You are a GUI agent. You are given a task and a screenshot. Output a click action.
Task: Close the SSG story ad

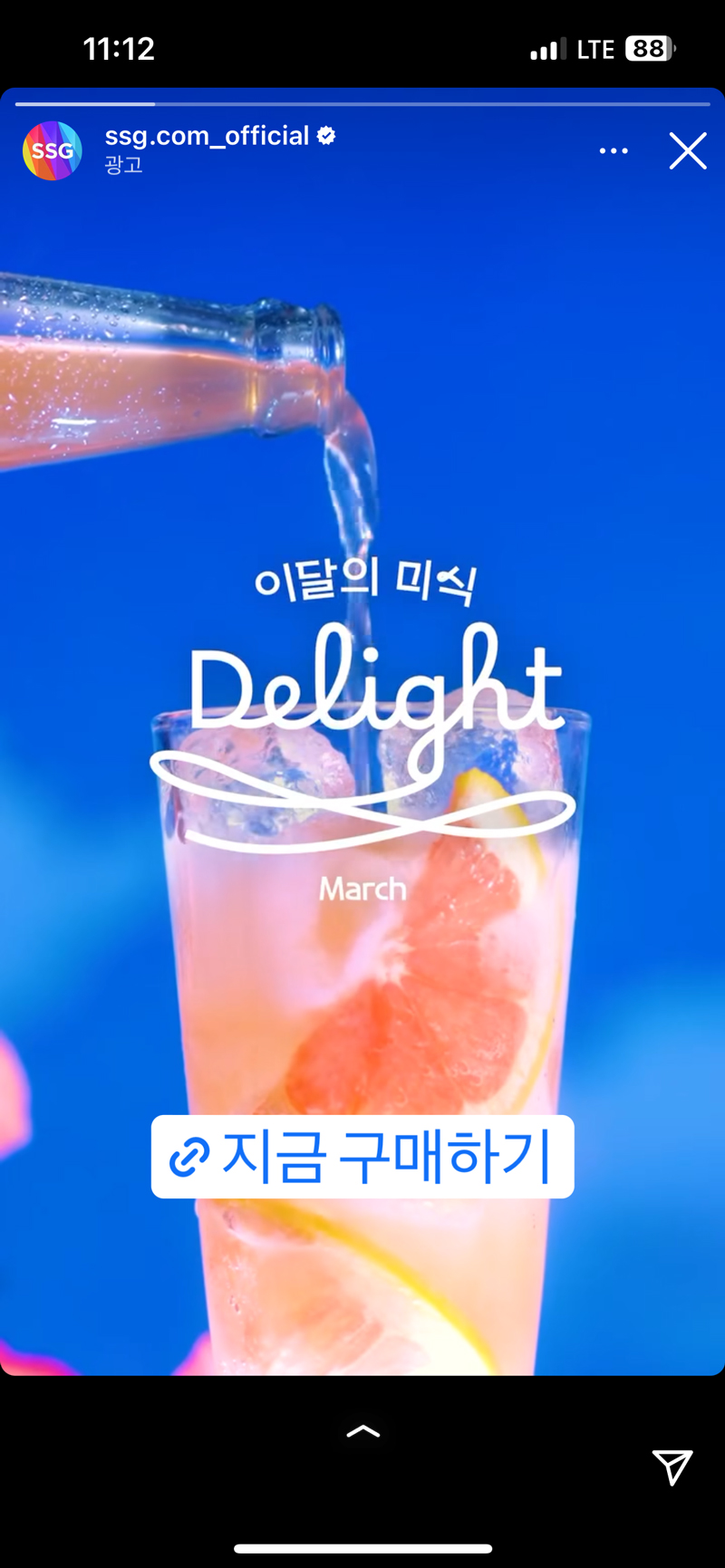click(x=688, y=151)
